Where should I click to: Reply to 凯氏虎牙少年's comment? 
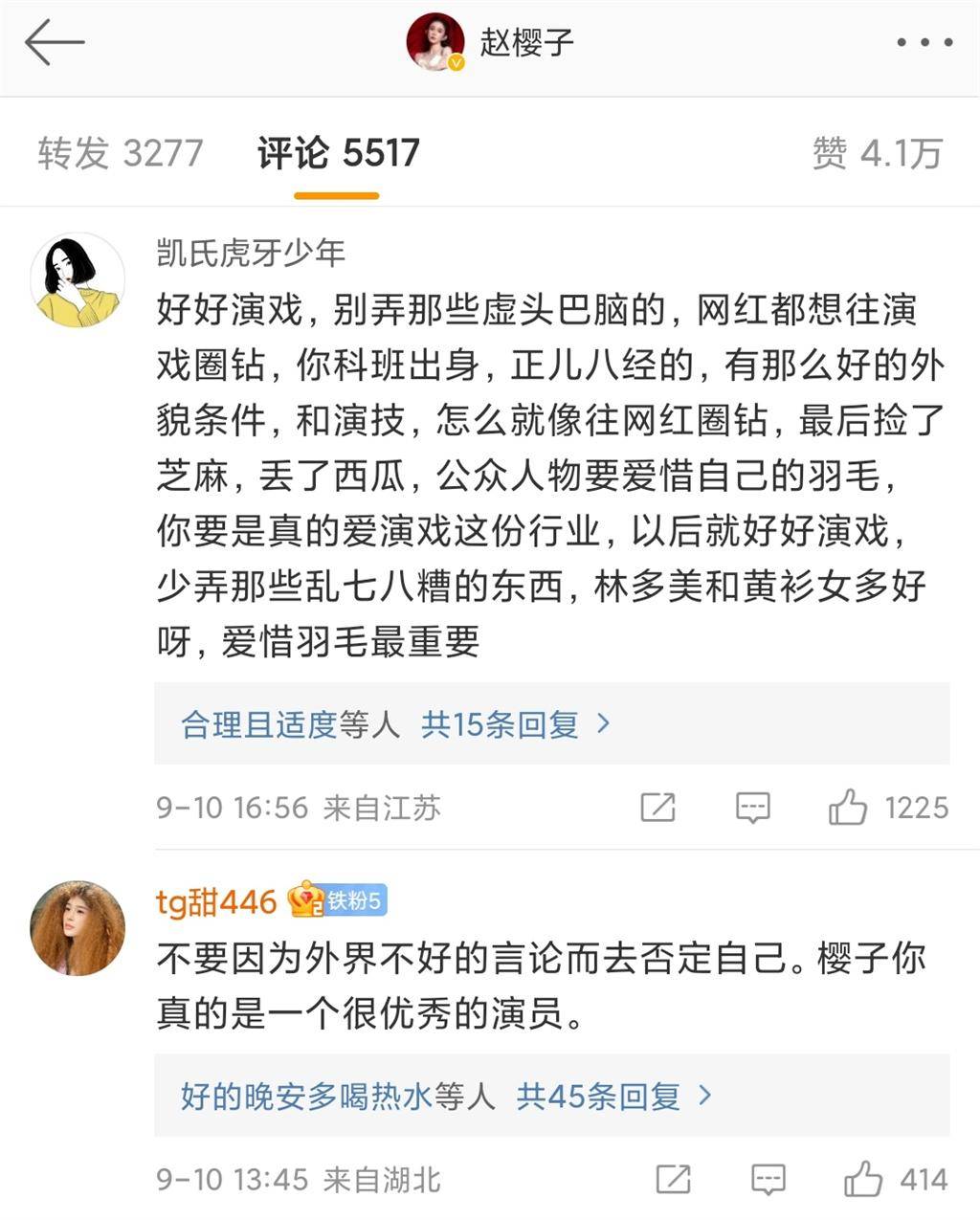click(x=753, y=808)
